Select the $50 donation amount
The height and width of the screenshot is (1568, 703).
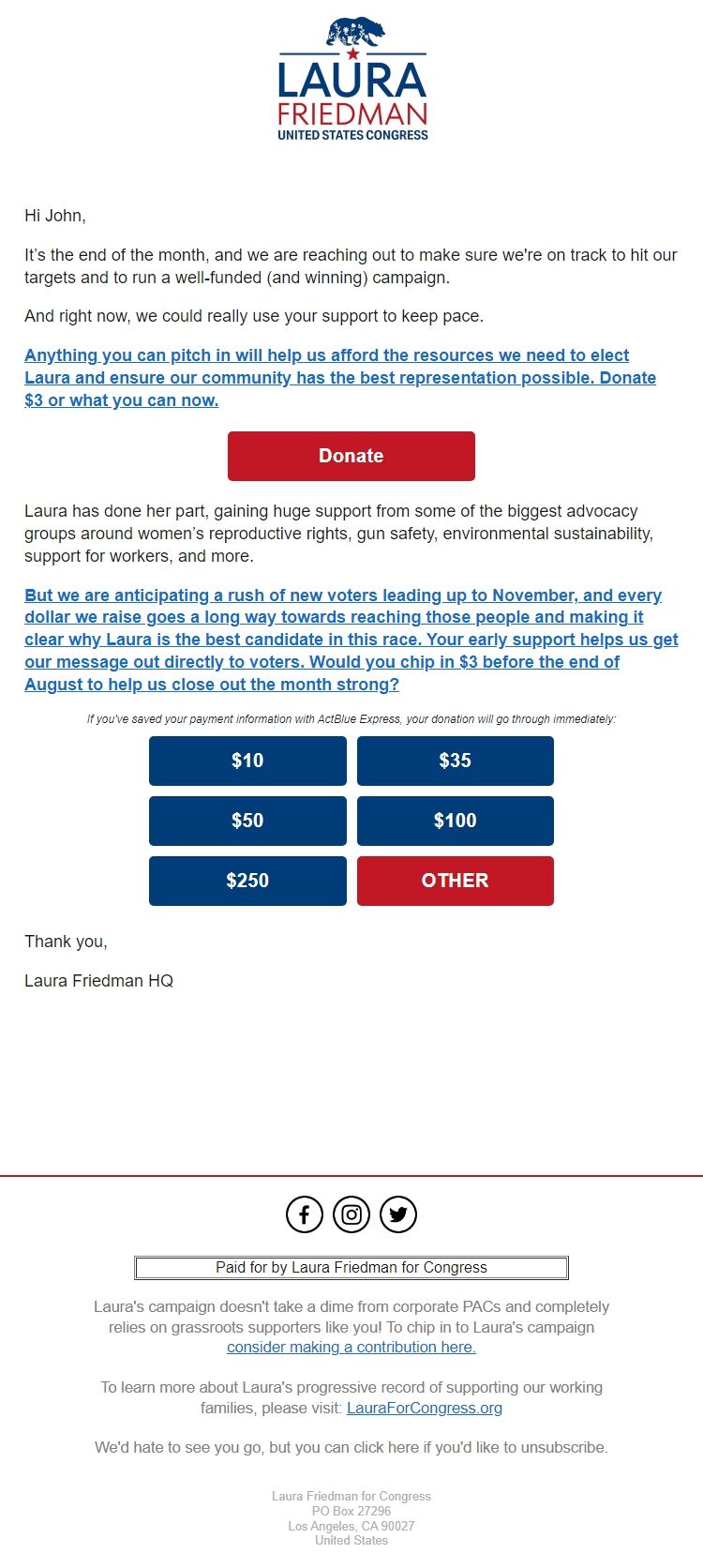coord(247,821)
